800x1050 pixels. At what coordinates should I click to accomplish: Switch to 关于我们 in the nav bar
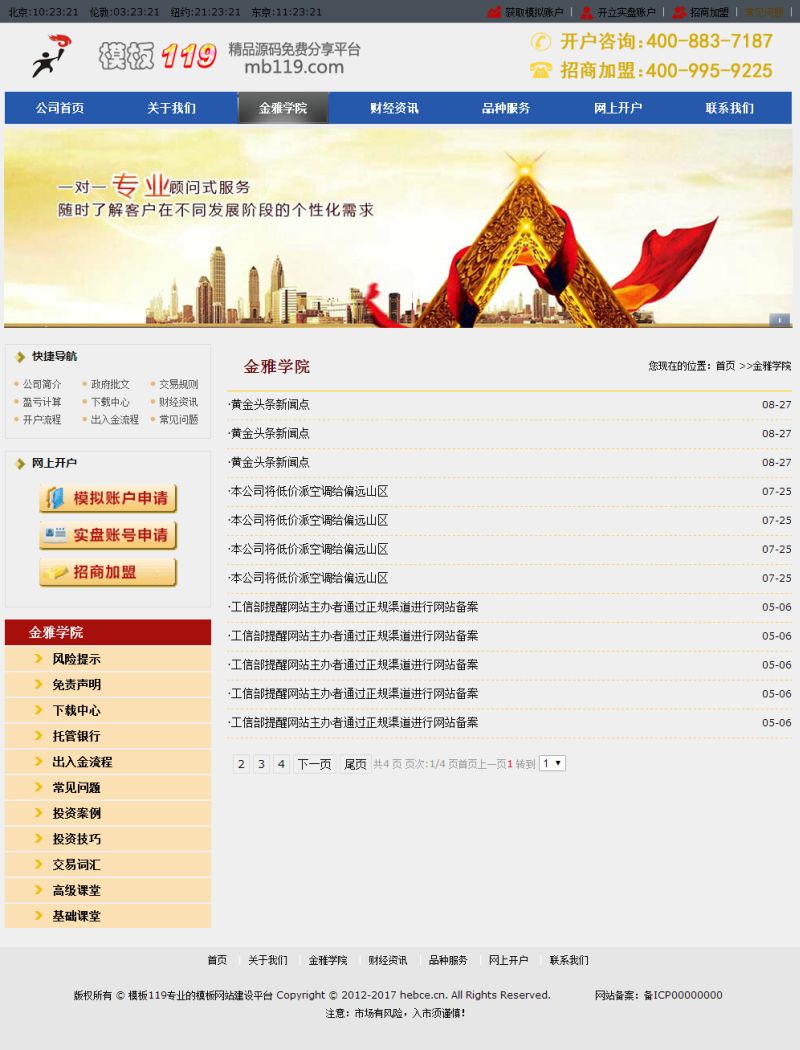click(171, 108)
